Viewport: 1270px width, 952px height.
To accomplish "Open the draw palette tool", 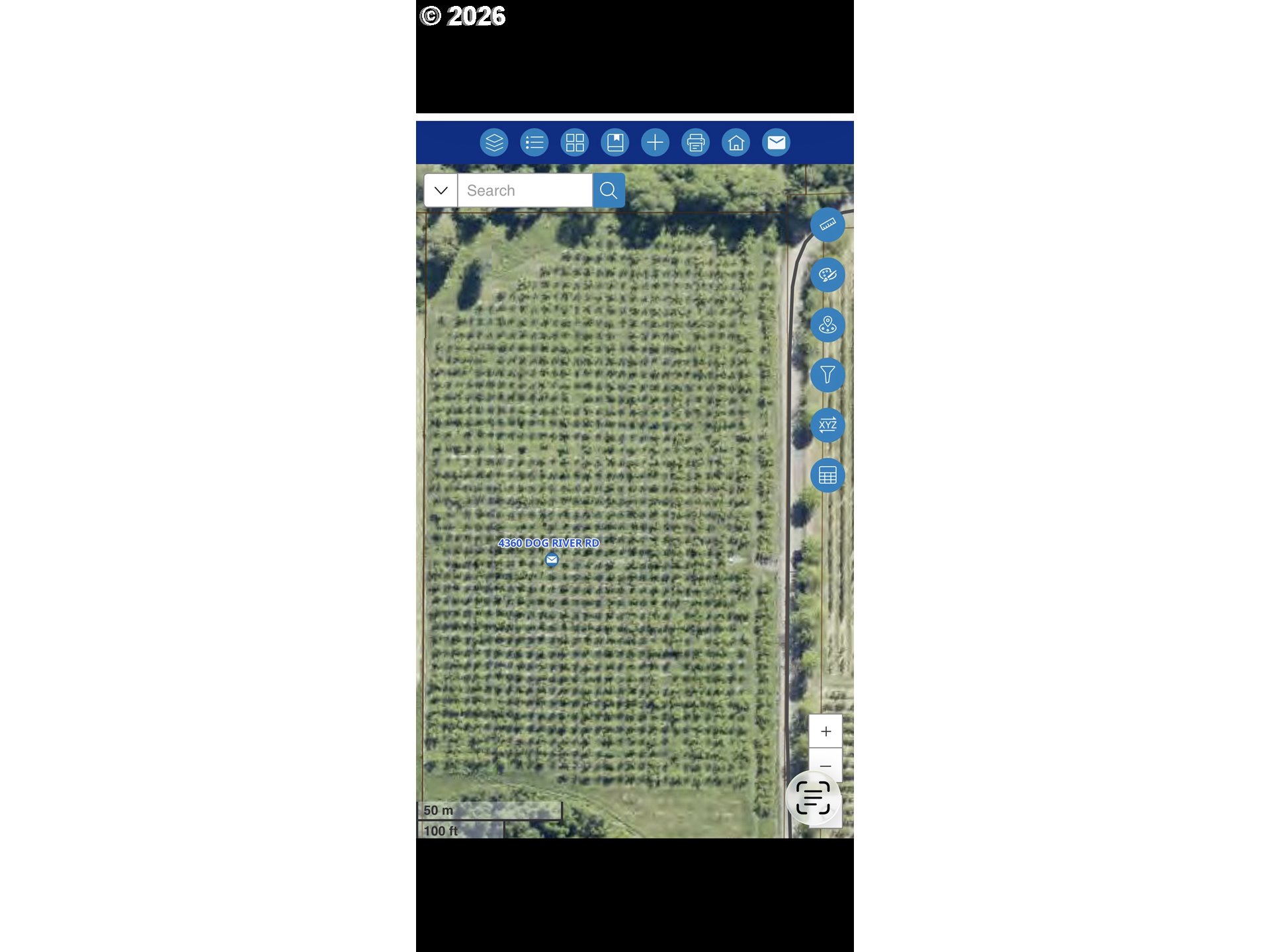I will (x=827, y=275).
